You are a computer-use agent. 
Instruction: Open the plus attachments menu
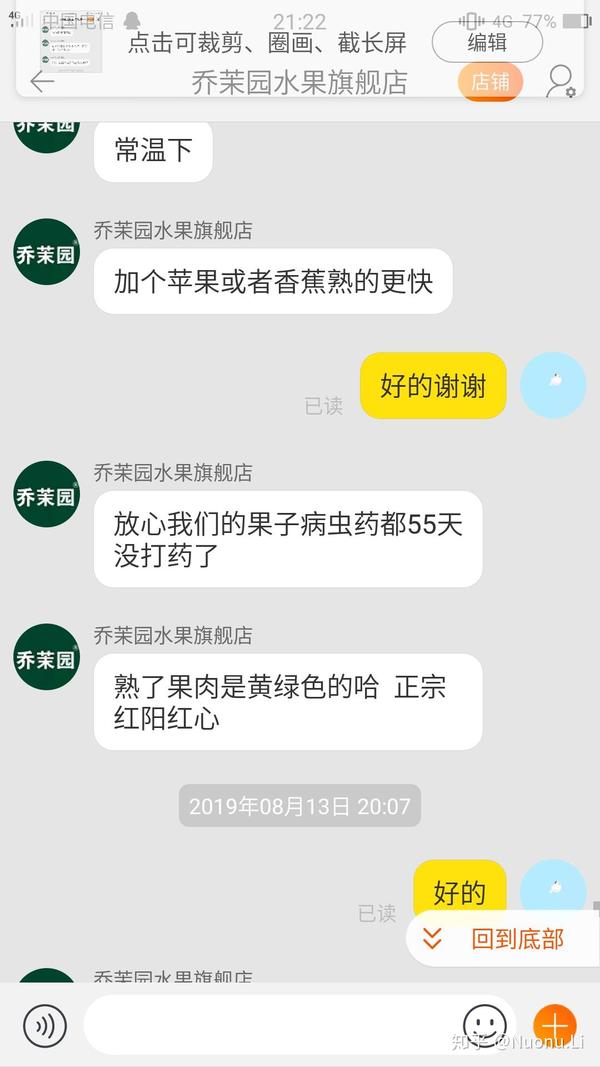pos(554,1025)
